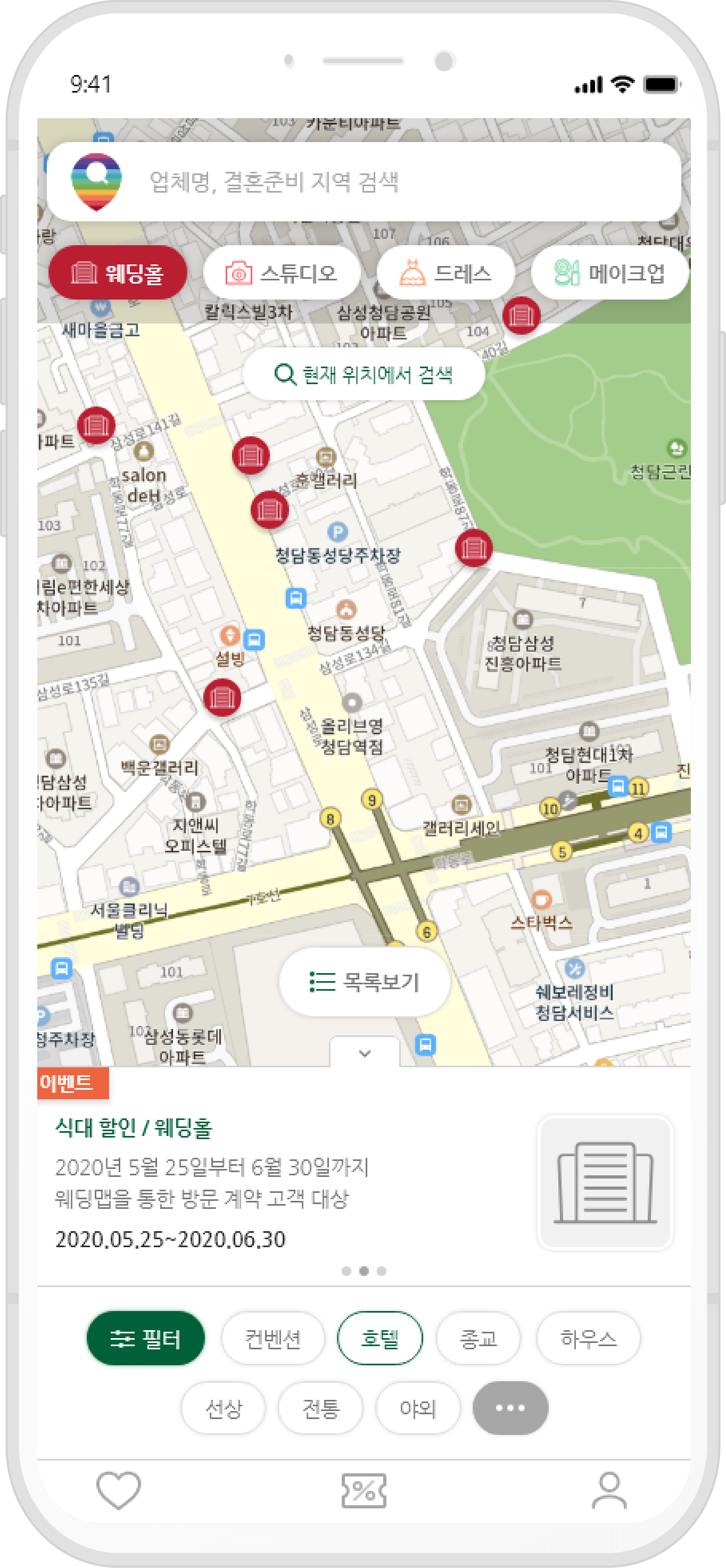Collapse the bottom panel with the chevron

(x=364, y=1053)
